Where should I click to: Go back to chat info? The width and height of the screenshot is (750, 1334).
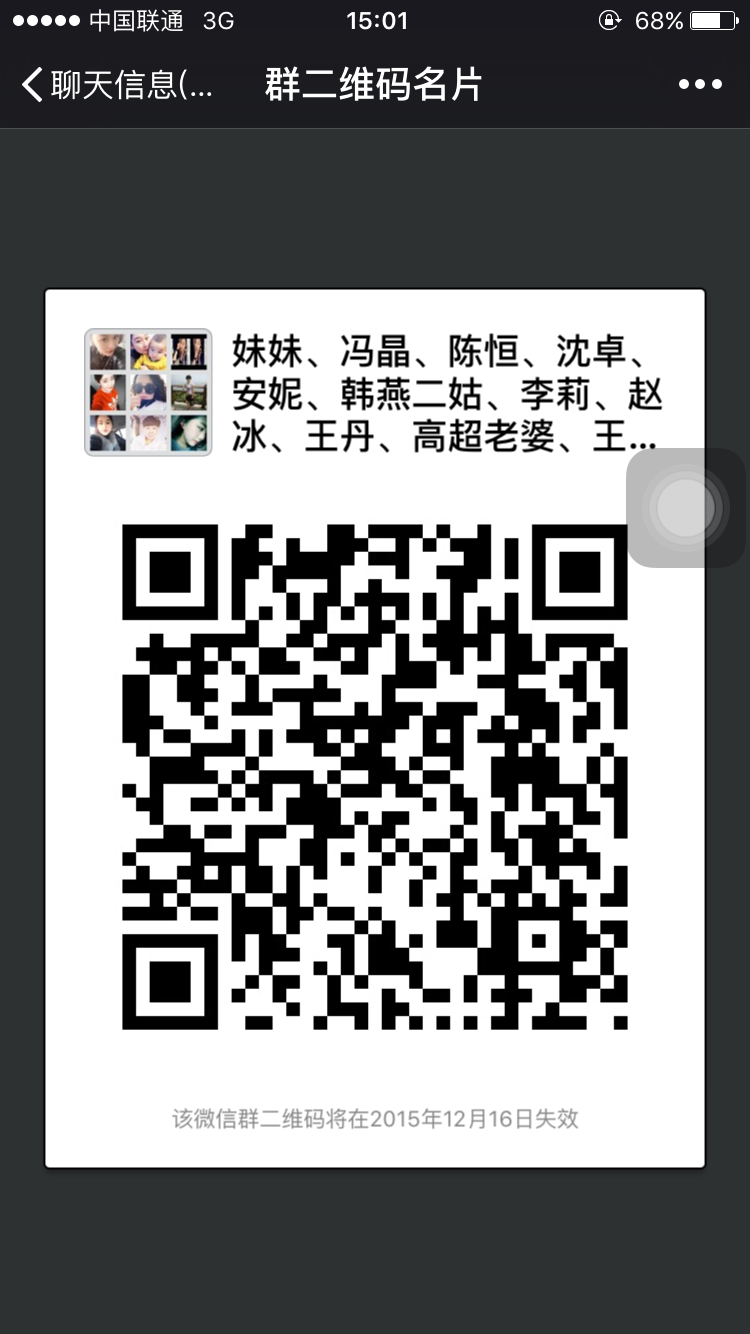pyautogui.click(x=115, y=85)
